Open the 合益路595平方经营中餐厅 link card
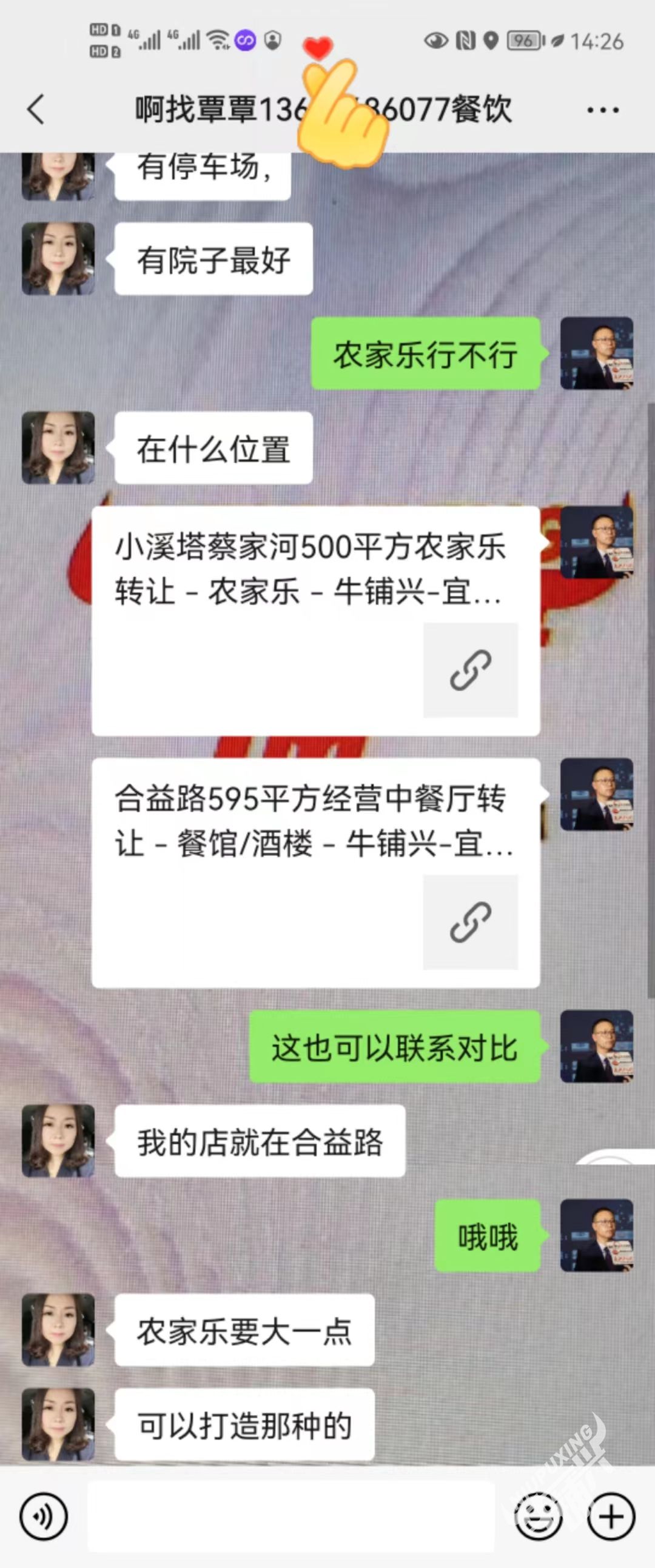Screen dimensions: 655x1568 [315, 873]
